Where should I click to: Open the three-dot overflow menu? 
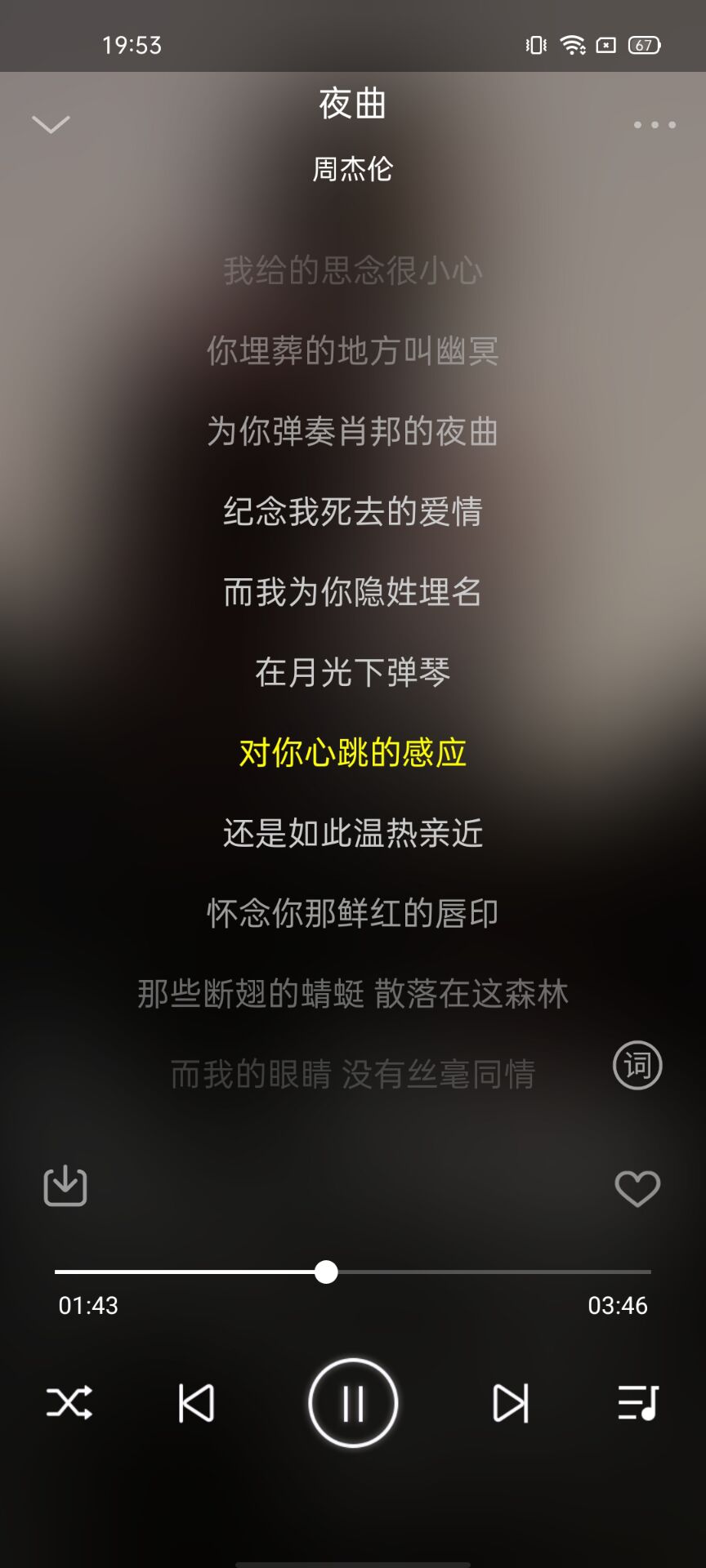click(x=655, y=125)
